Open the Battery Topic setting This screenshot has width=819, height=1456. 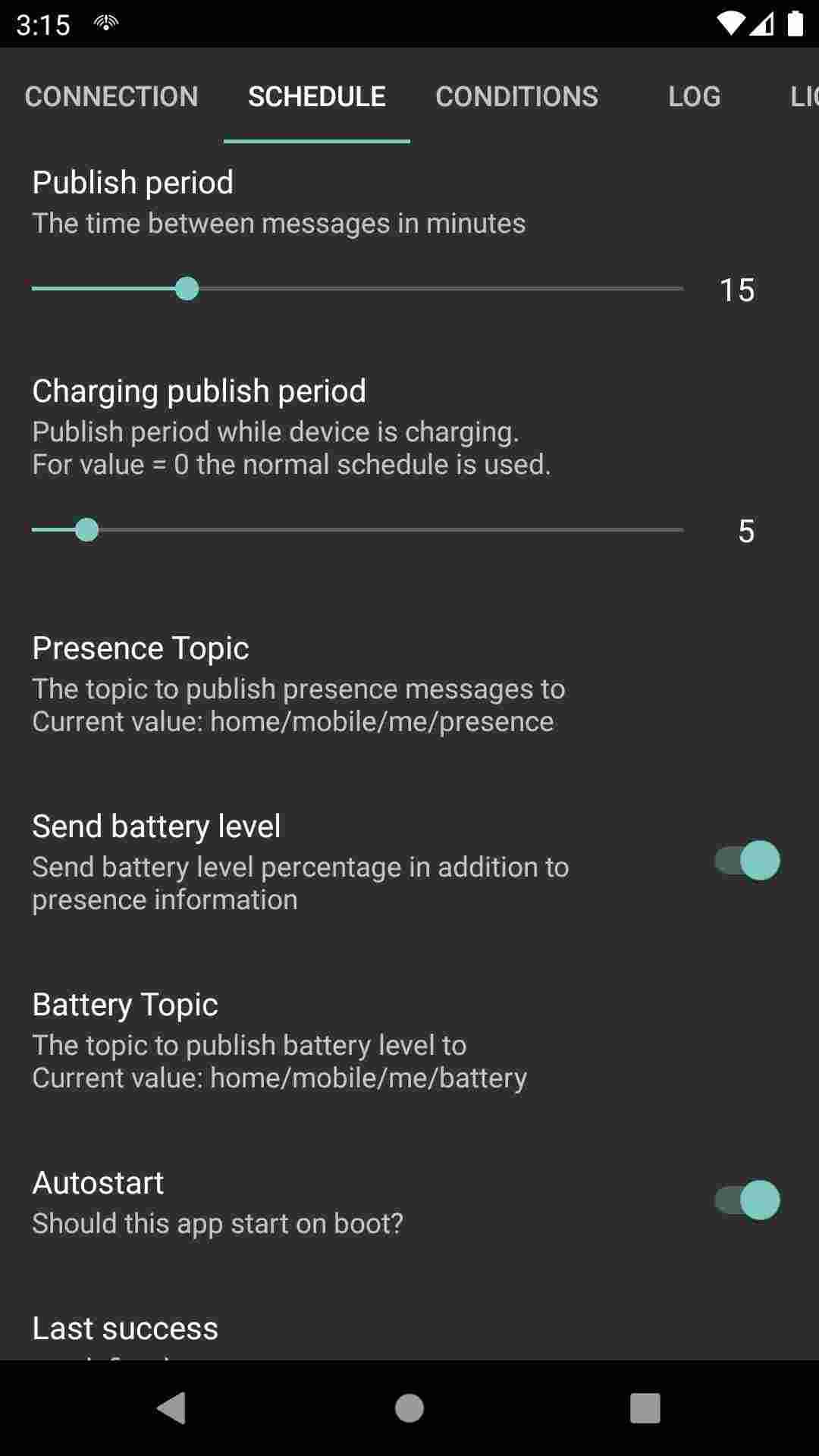[279, 1039]
